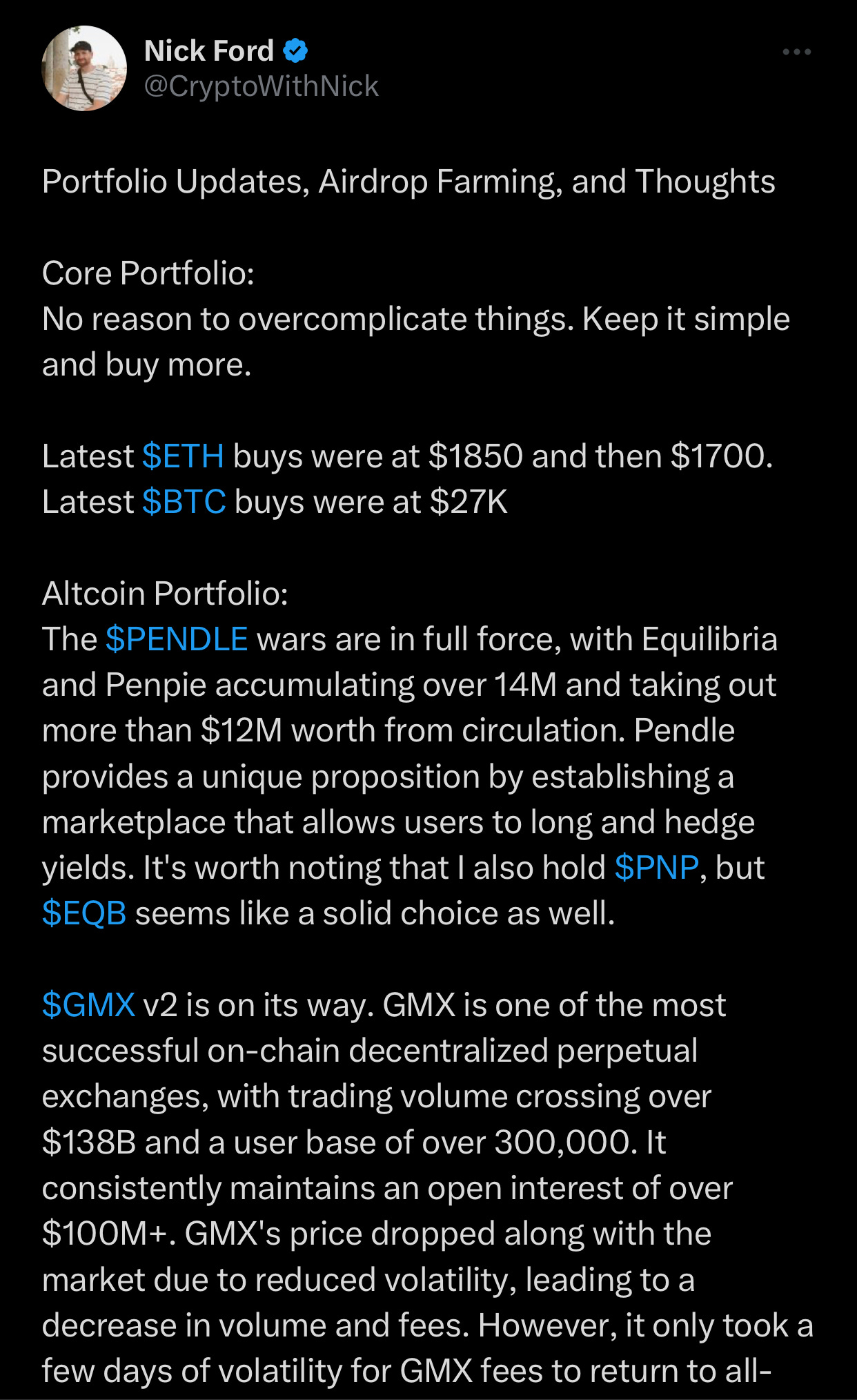Image resolution: width=857 pixels, height=1400 pixels.
Task: Open Nick Ford's profile picture
Action: (84, 68)
